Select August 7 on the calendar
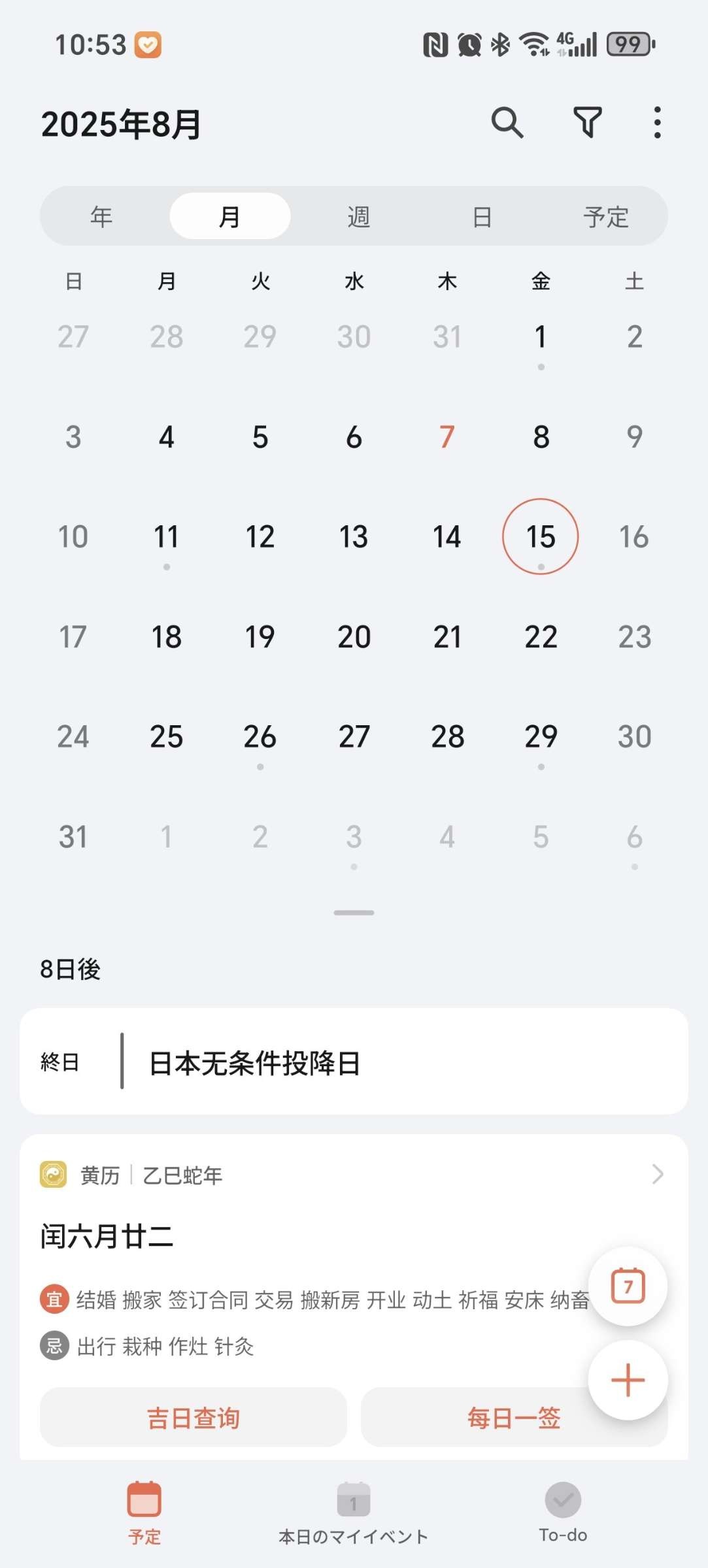 [x=447, y=437]
